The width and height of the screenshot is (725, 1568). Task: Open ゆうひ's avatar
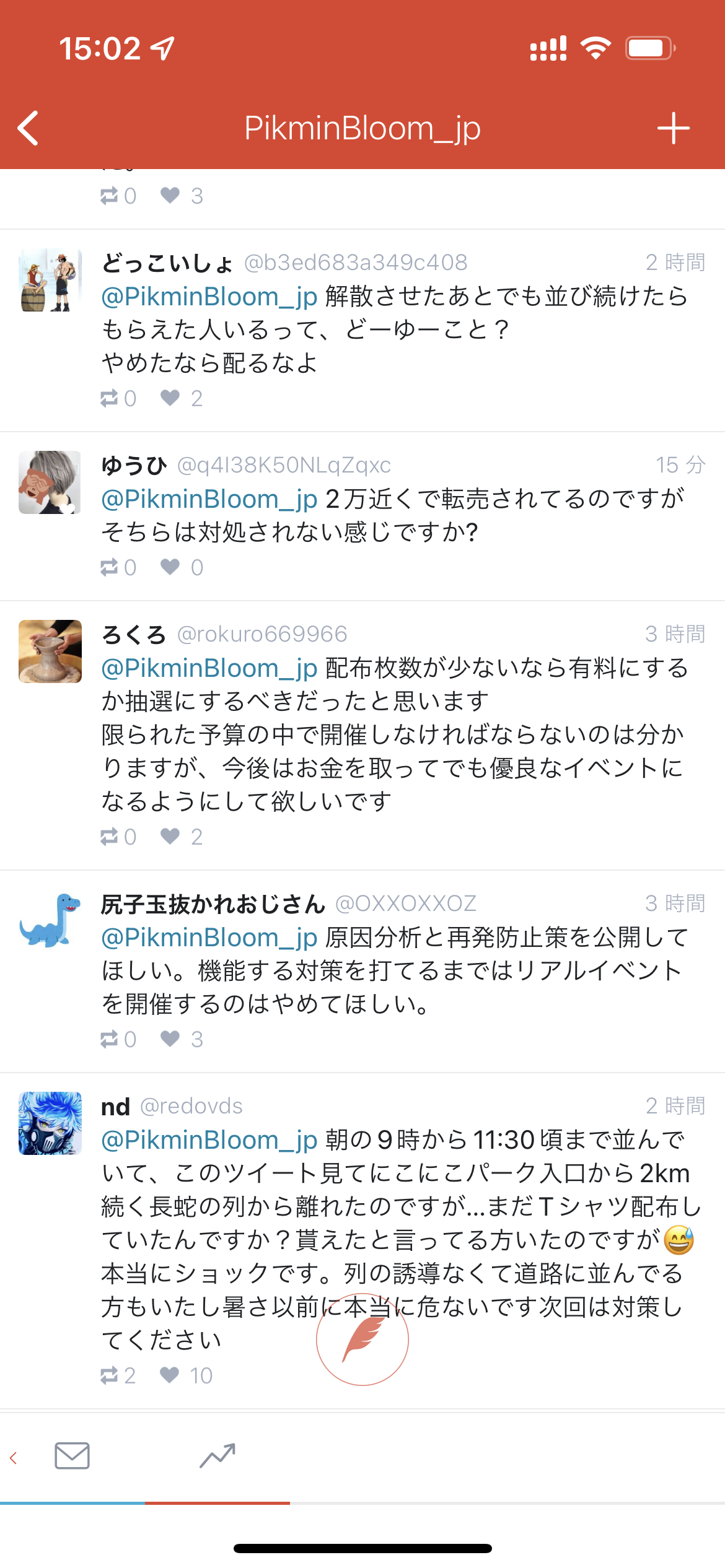(x=50, y=482)
